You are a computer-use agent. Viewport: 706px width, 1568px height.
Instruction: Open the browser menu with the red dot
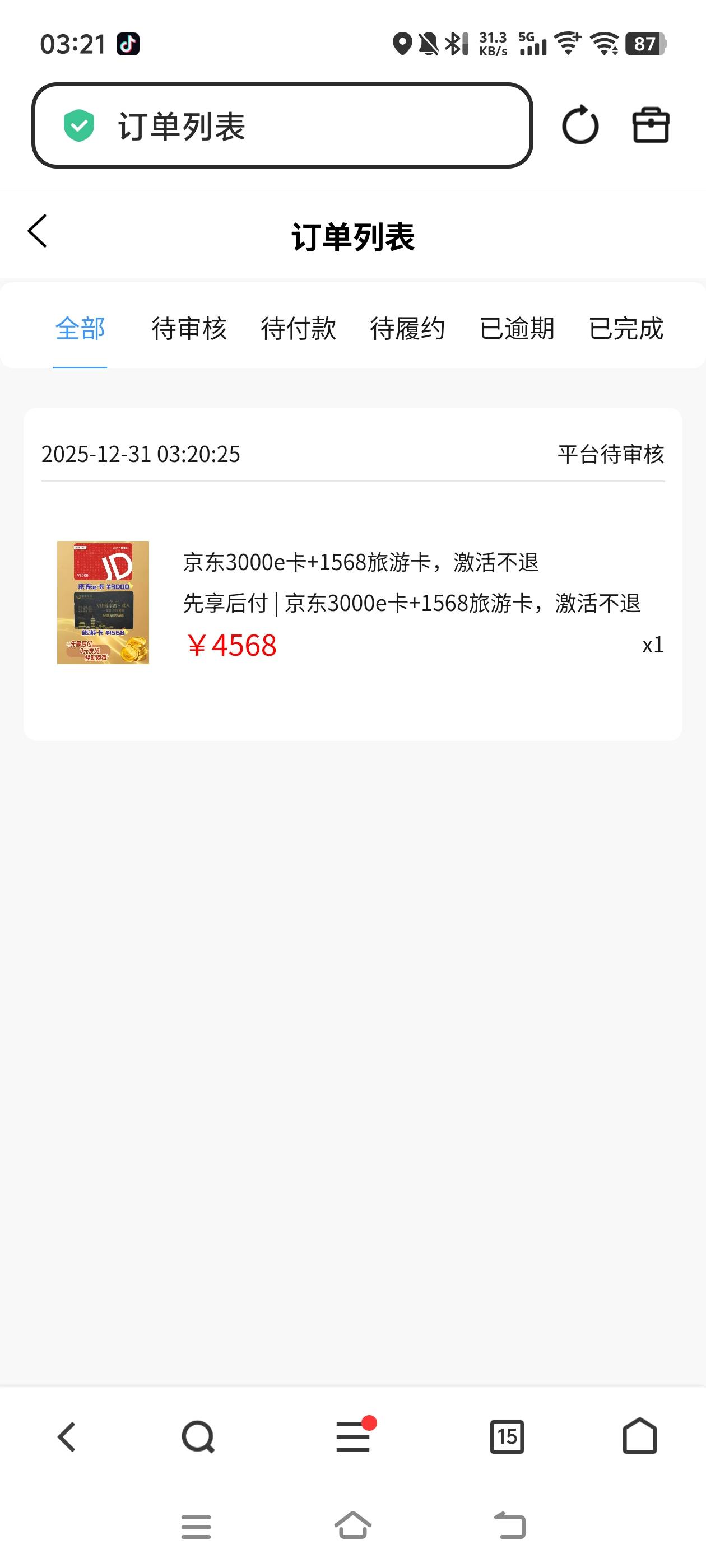coord(354,1437)
